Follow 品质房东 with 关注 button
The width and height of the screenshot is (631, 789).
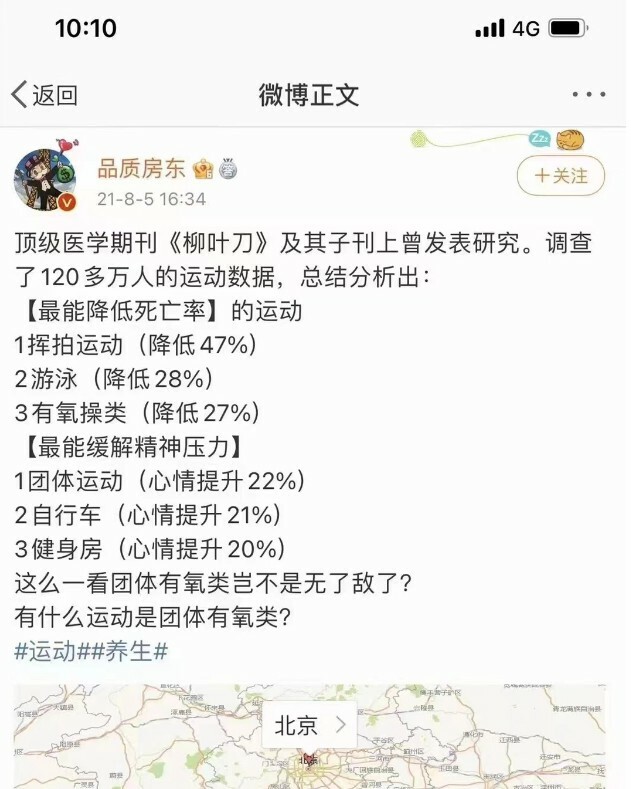point(560,176)
